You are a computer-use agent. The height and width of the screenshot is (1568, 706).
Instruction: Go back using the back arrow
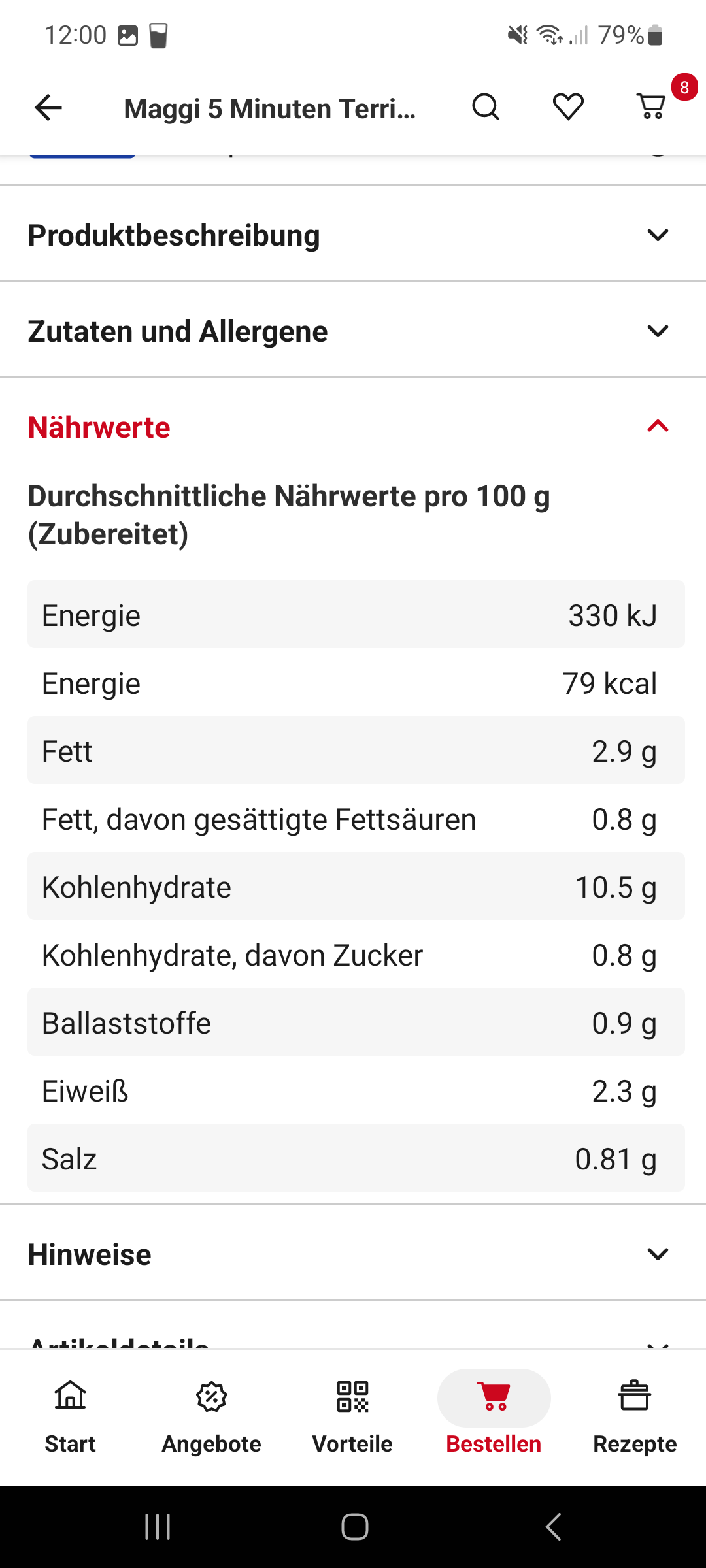47,106
